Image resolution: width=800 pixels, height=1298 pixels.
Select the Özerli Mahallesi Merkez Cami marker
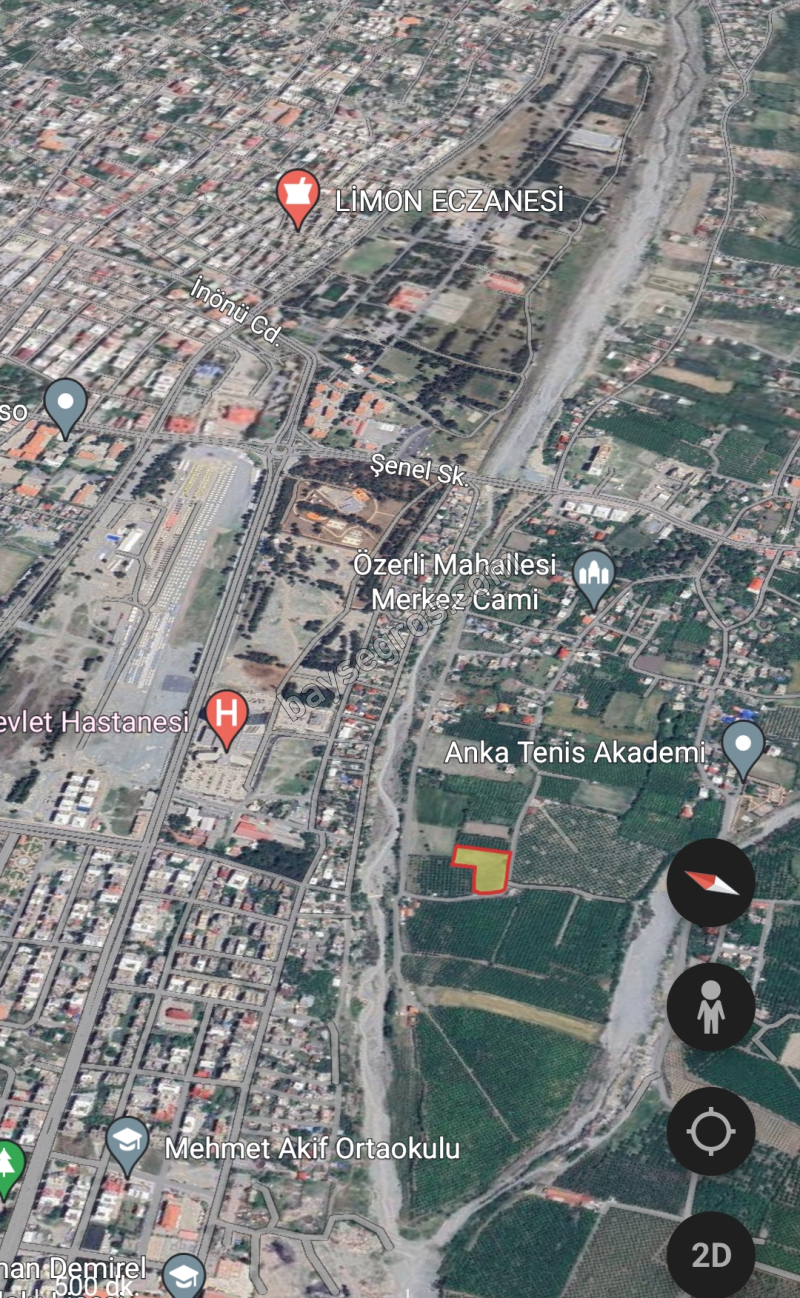[x=595, y=576]
